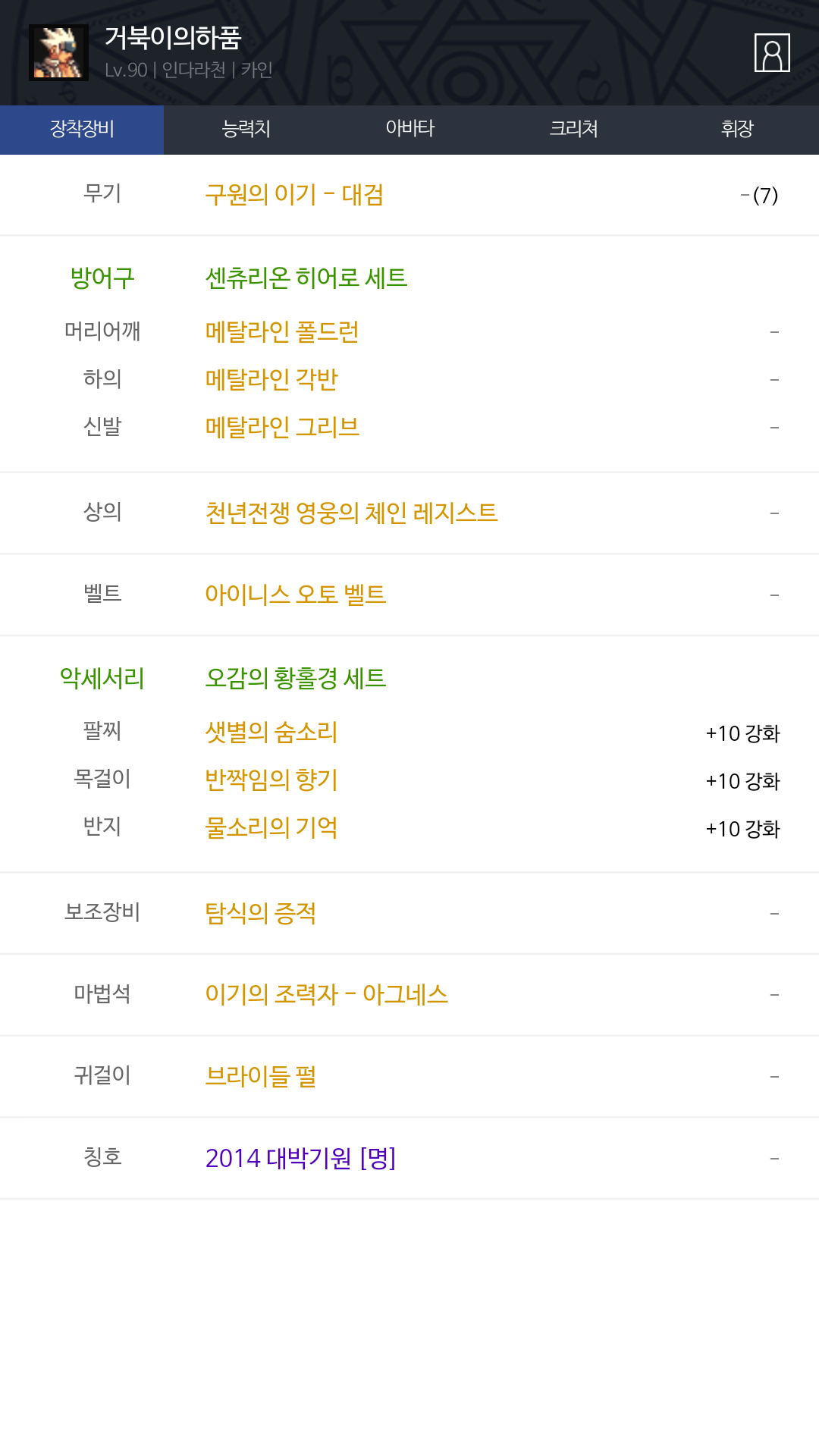Open the 샛별의 숨소리 bracelet
This screenshot has width=819, height=1456.
coord(271,732)
